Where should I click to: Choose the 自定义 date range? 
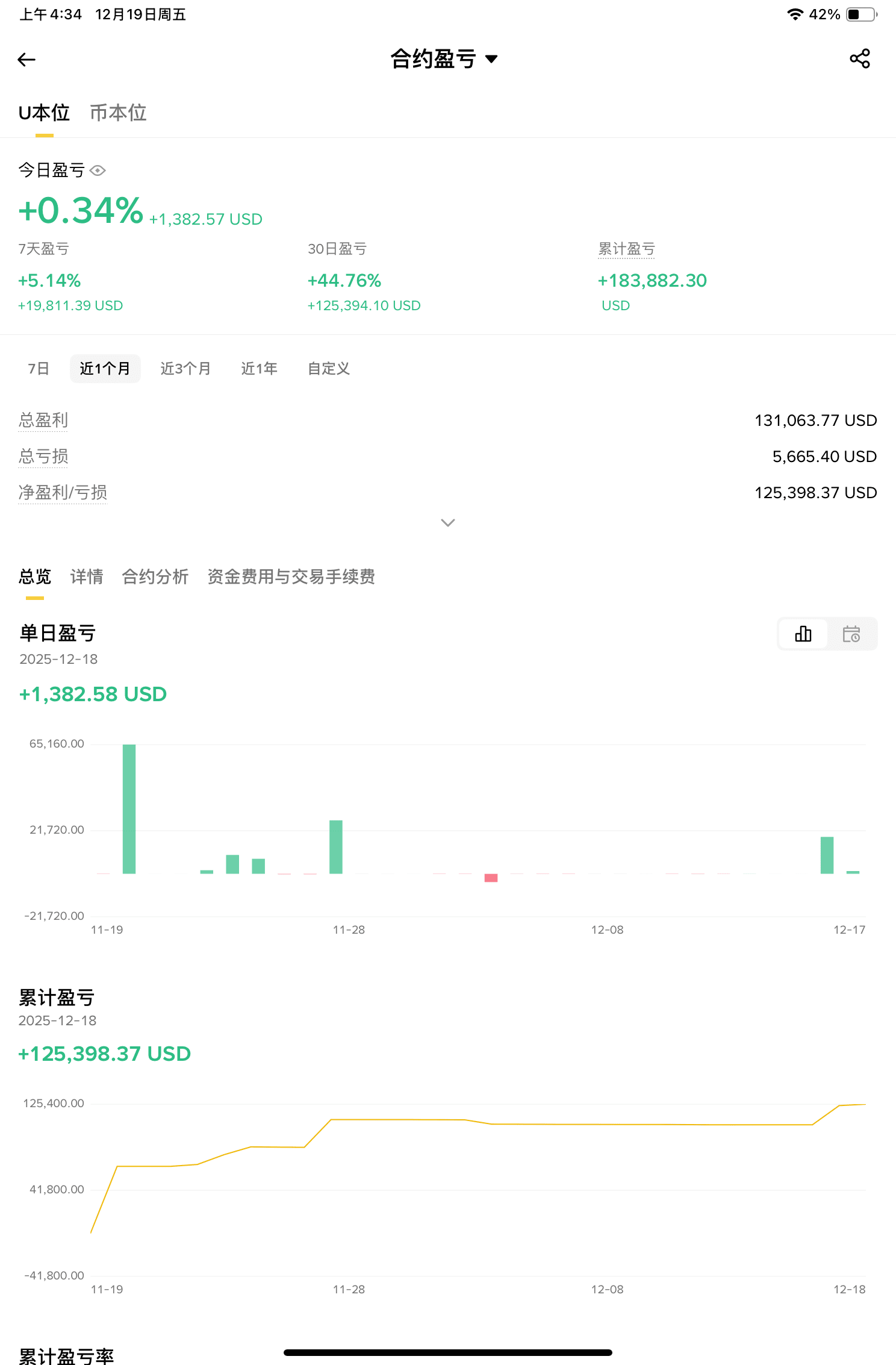click(328, 369)
